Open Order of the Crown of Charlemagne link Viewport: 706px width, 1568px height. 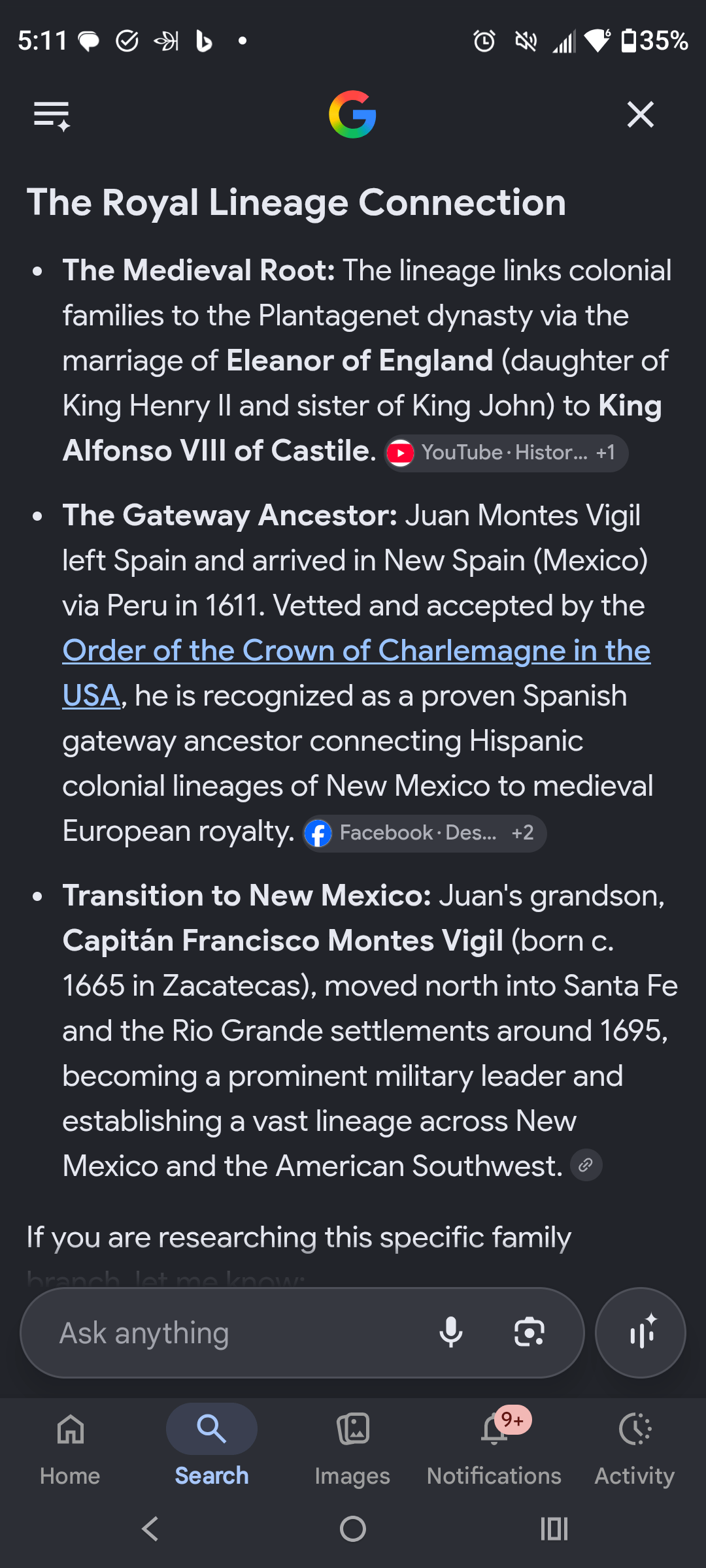356,673
